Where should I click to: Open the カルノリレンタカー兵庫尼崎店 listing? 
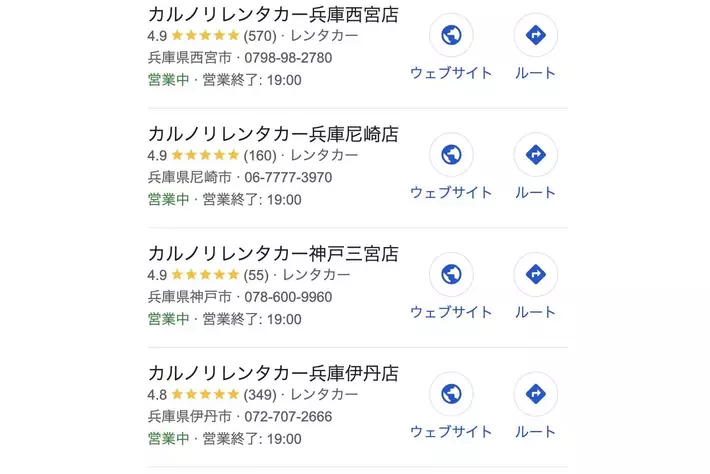272,134
